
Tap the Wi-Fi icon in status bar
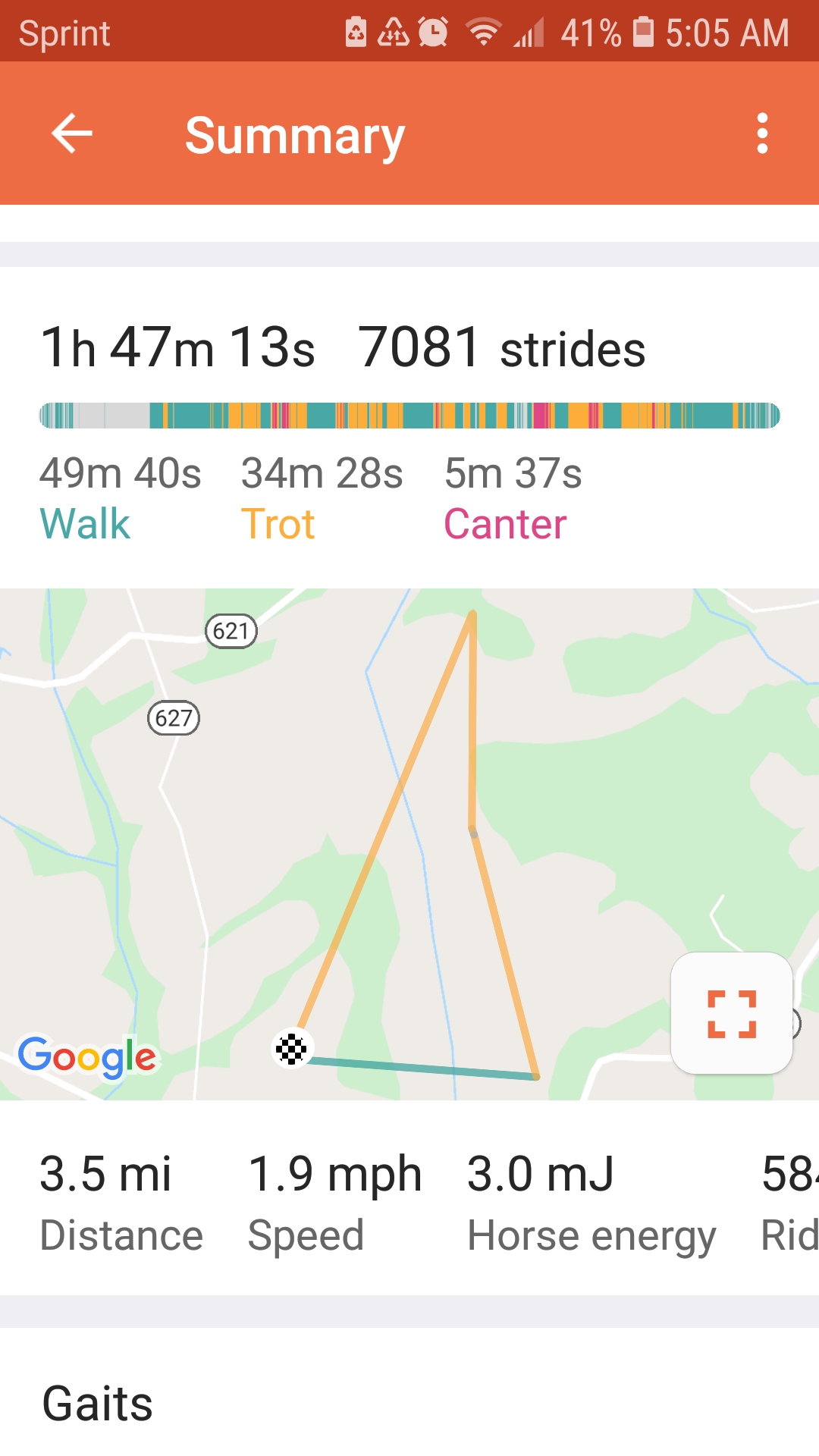[483, 33]
